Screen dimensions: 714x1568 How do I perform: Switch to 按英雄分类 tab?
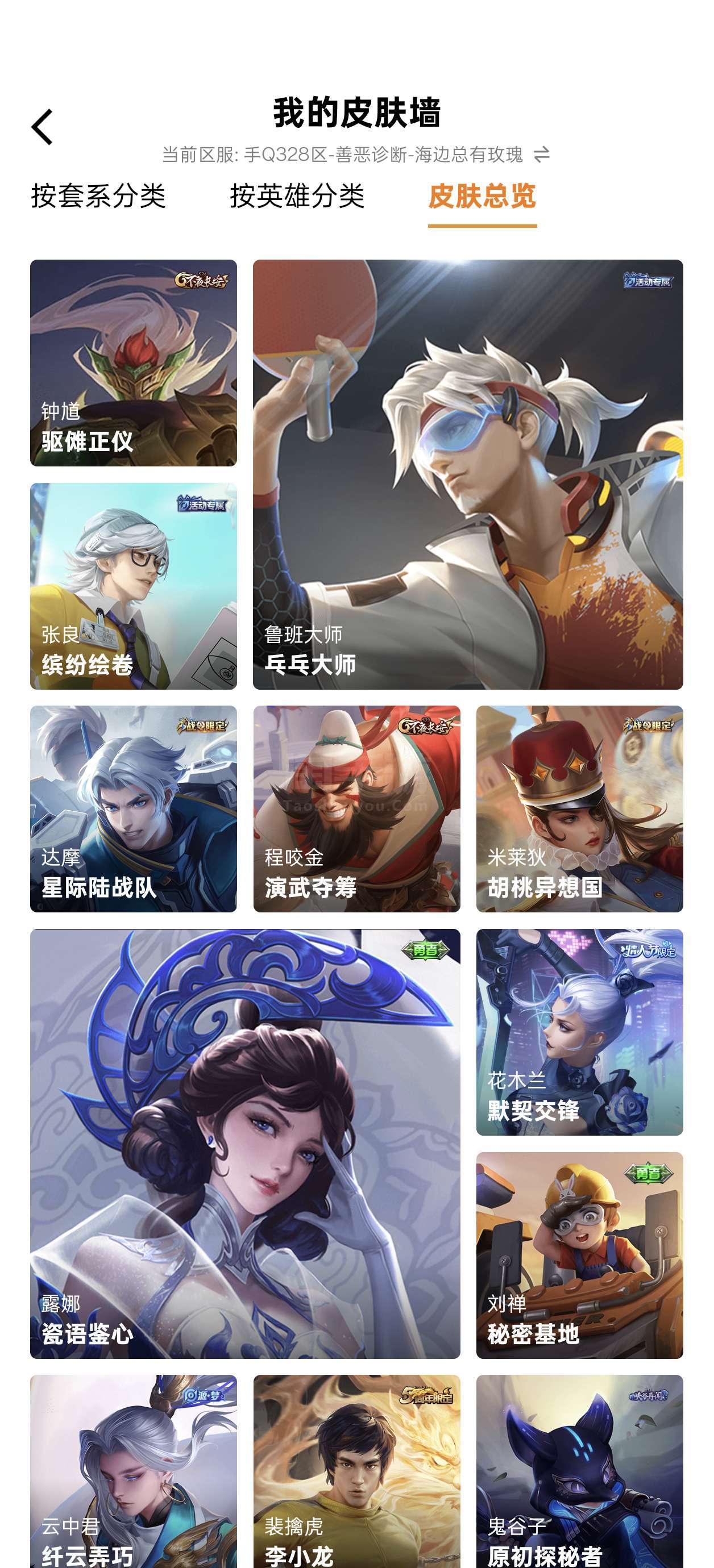tap(297, 196)
